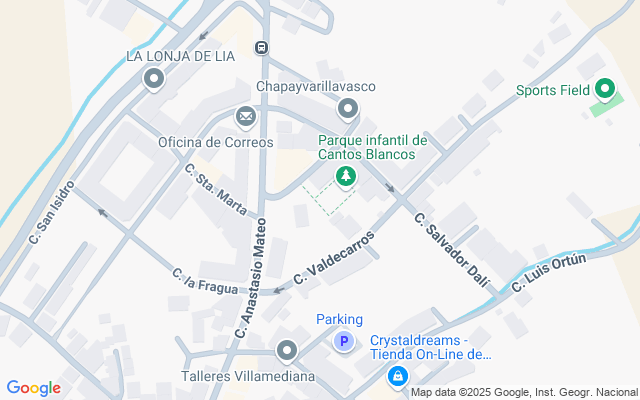Viewport: 640px width, 400px height.
Task: Tap the bus stop icon above Chapayvarillavasco
Action: (262, 47)
